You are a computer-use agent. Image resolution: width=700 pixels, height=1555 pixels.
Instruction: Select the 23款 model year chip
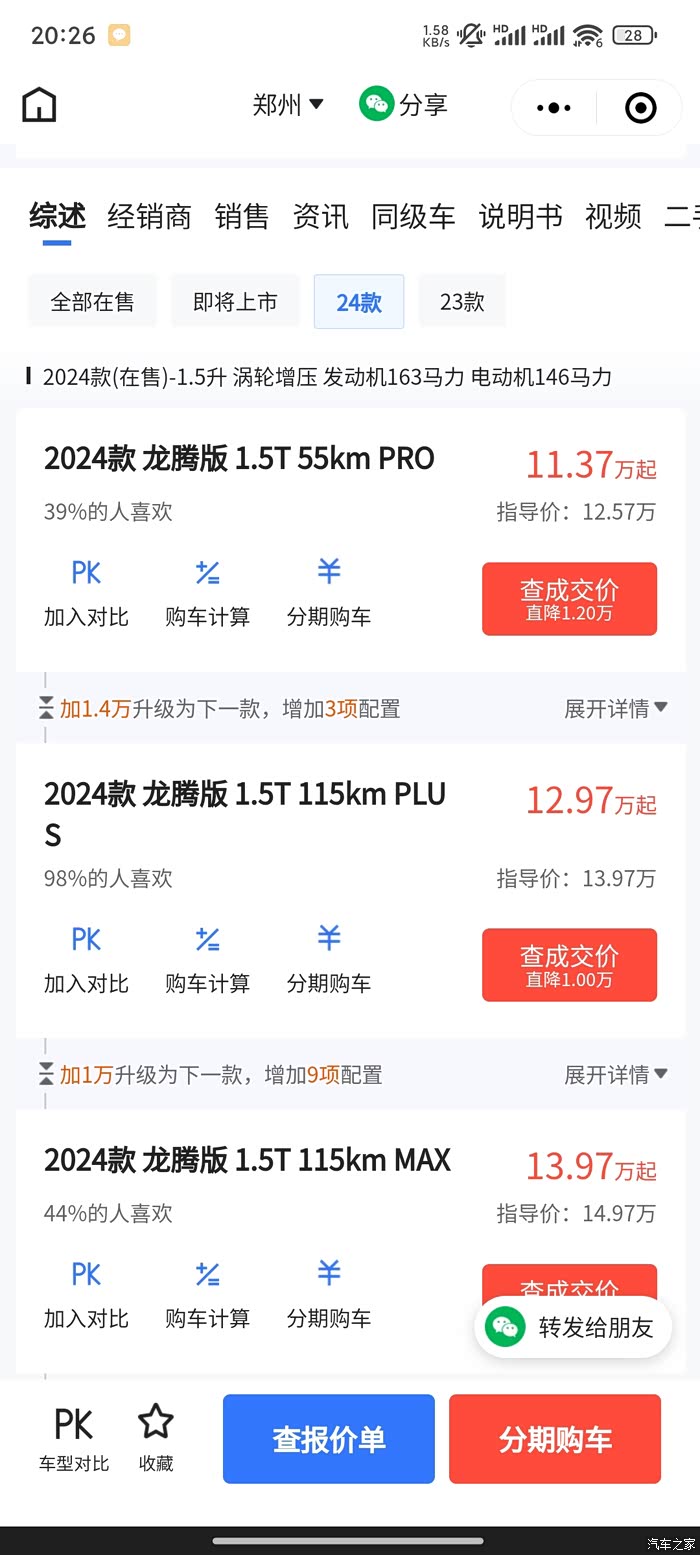click(462, 302)
